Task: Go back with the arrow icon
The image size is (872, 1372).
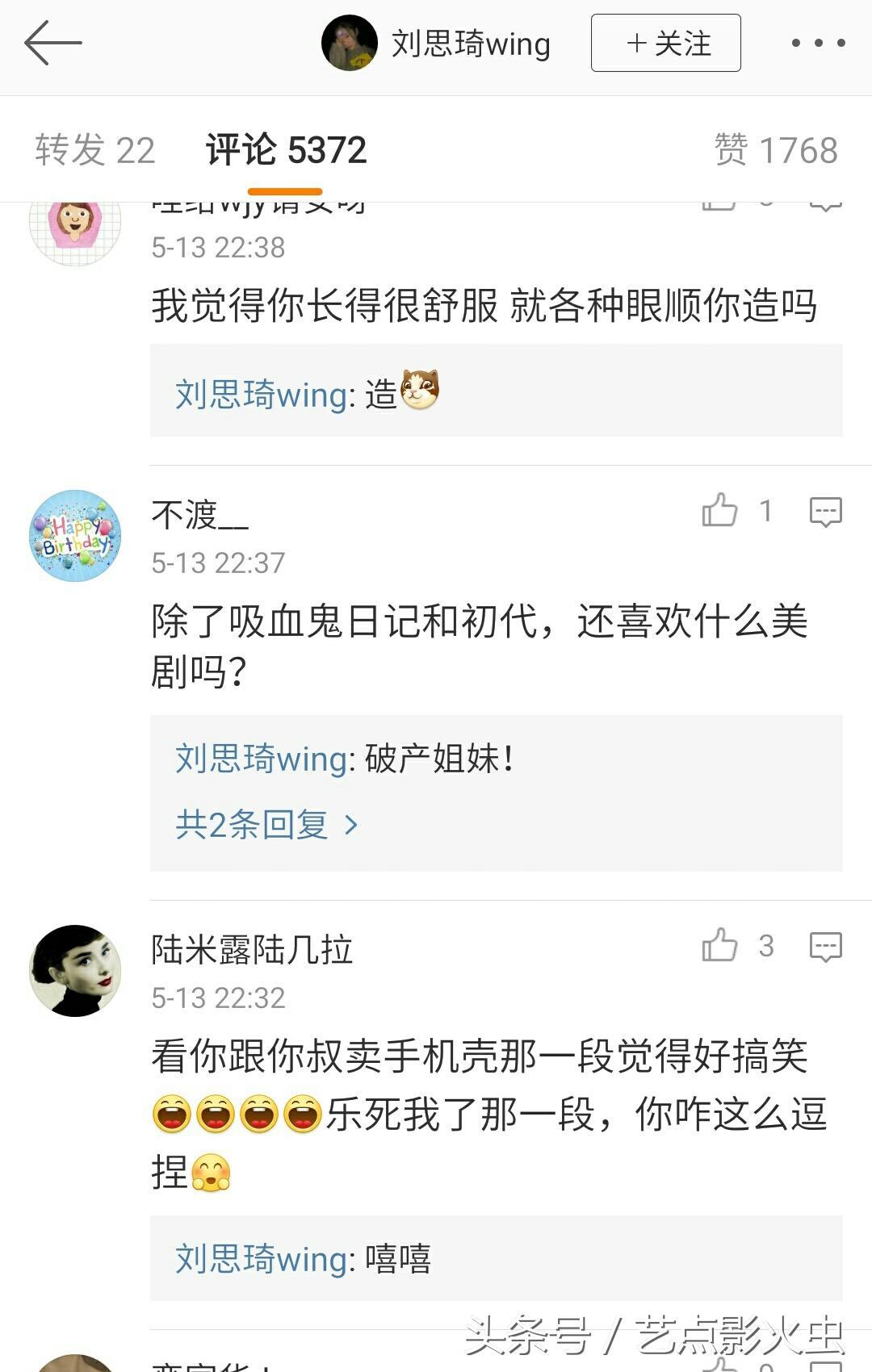Action: (53, 43)
